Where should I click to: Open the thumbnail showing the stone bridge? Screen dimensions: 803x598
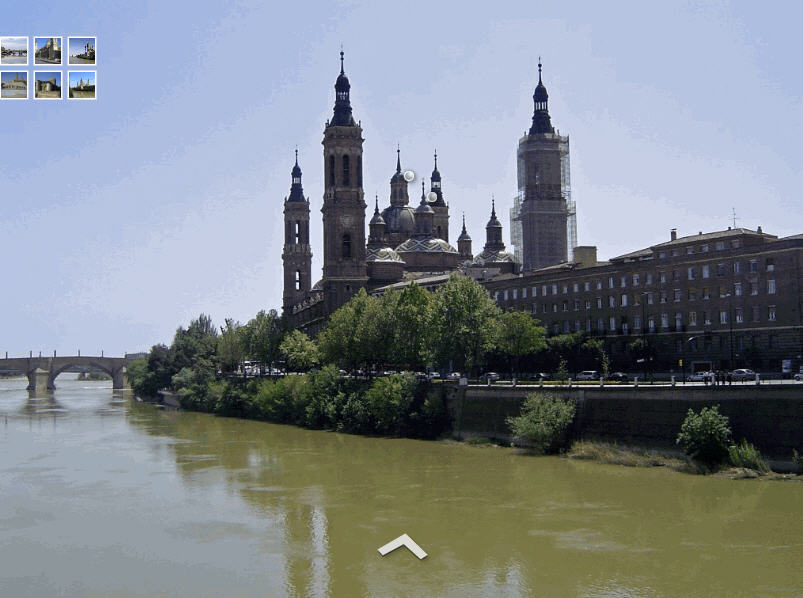pyautogui.click(x=14, y=51)
